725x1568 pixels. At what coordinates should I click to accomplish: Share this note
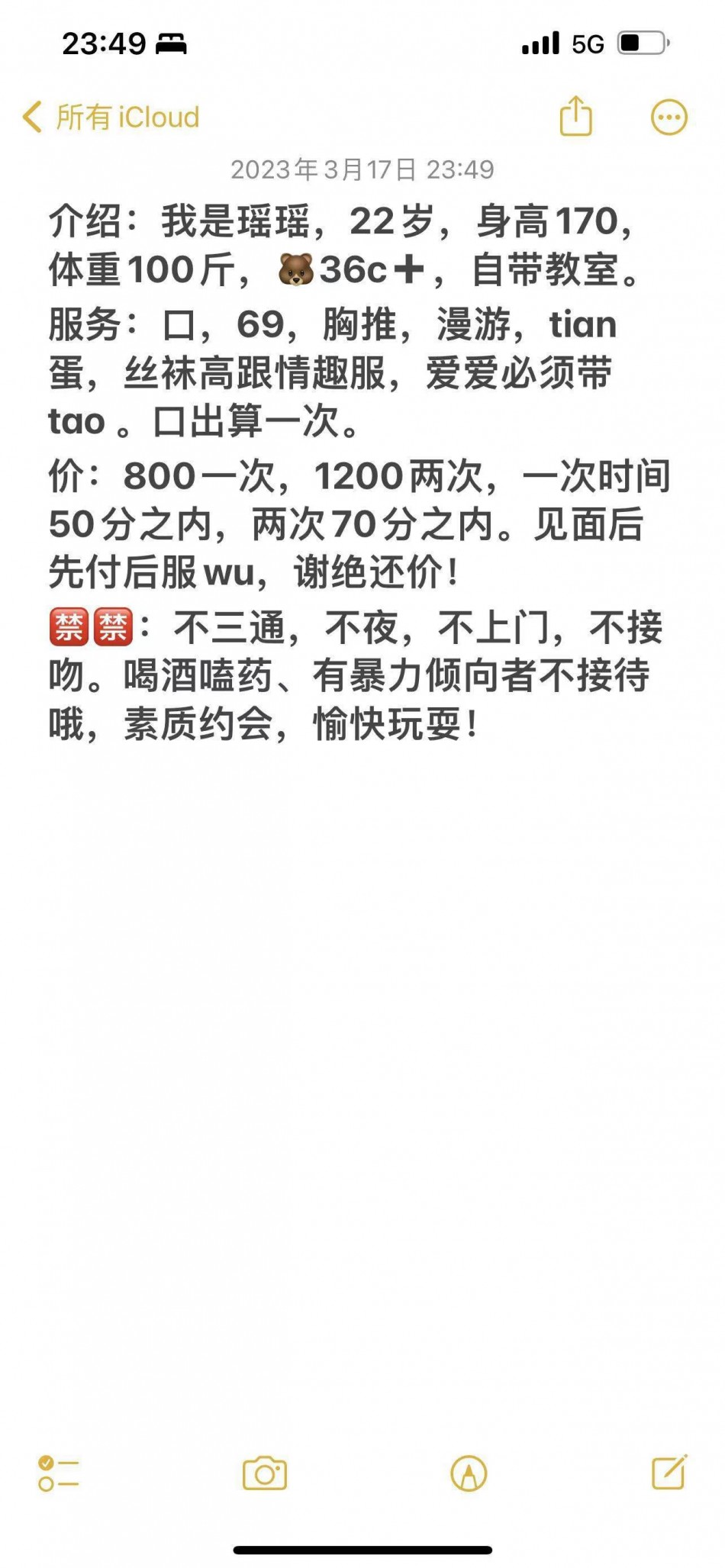[575, 116]
